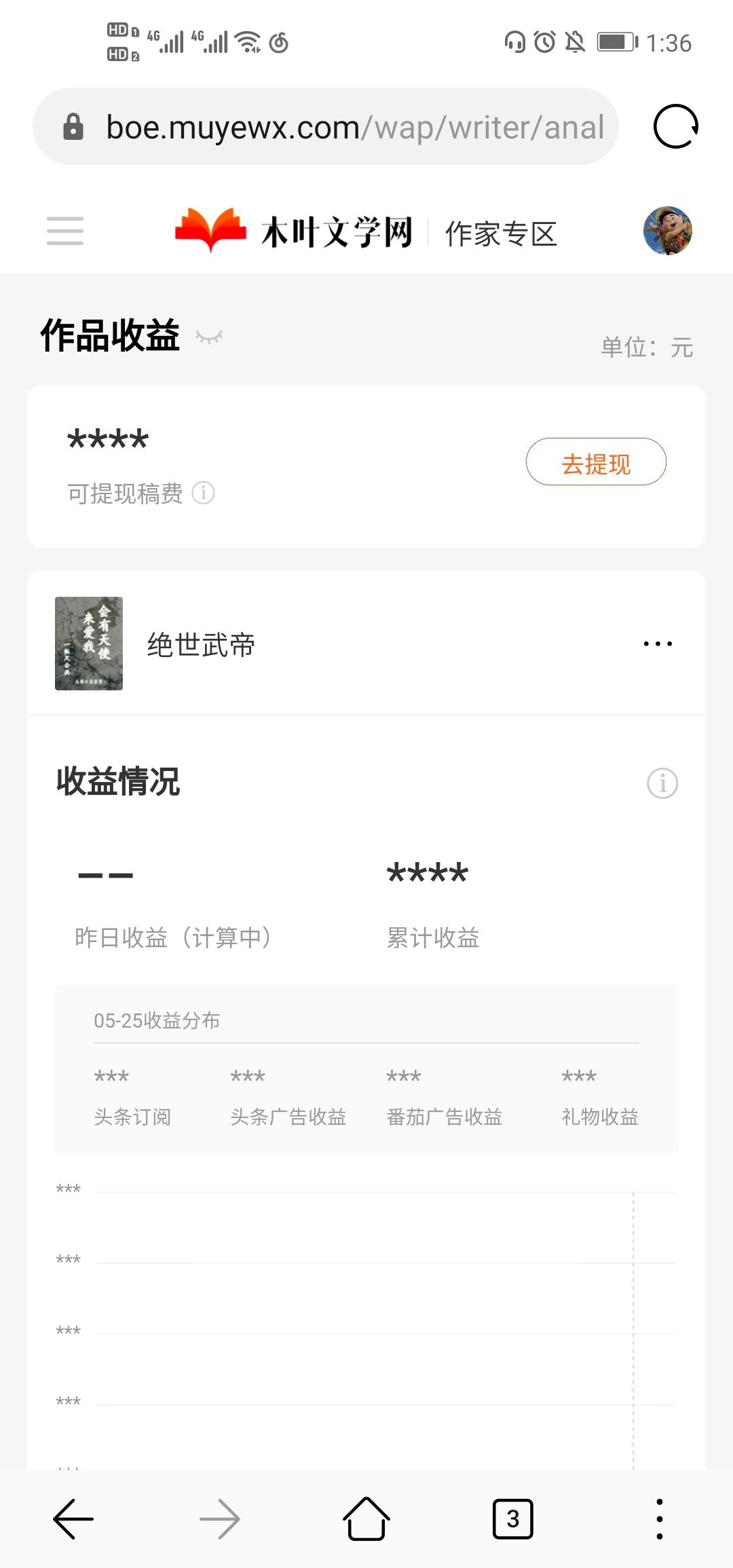Screen dimensions: 733x1568
Task: Go forward using the browser forward arrow
Action: pyautogui.click(x=219, y=1518)
